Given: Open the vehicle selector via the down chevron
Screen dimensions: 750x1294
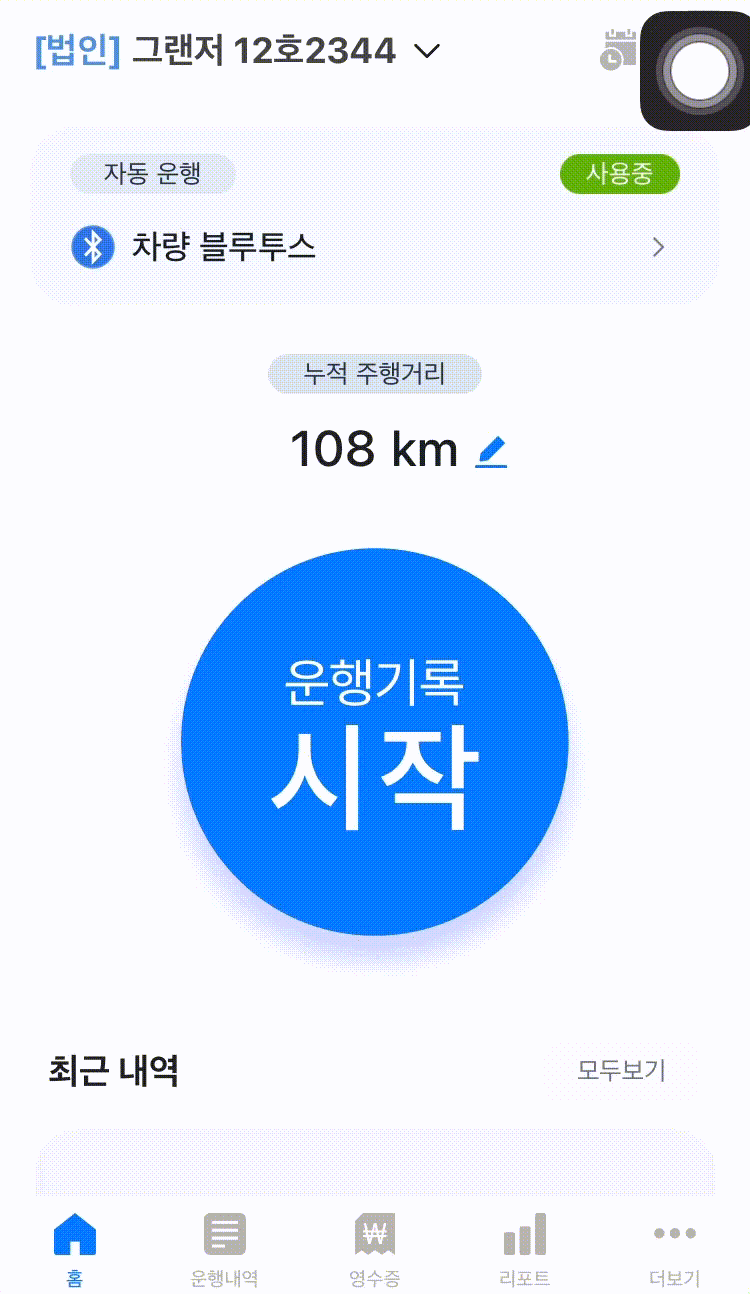Looking at the screenshot, I should [x=427, y=50].
